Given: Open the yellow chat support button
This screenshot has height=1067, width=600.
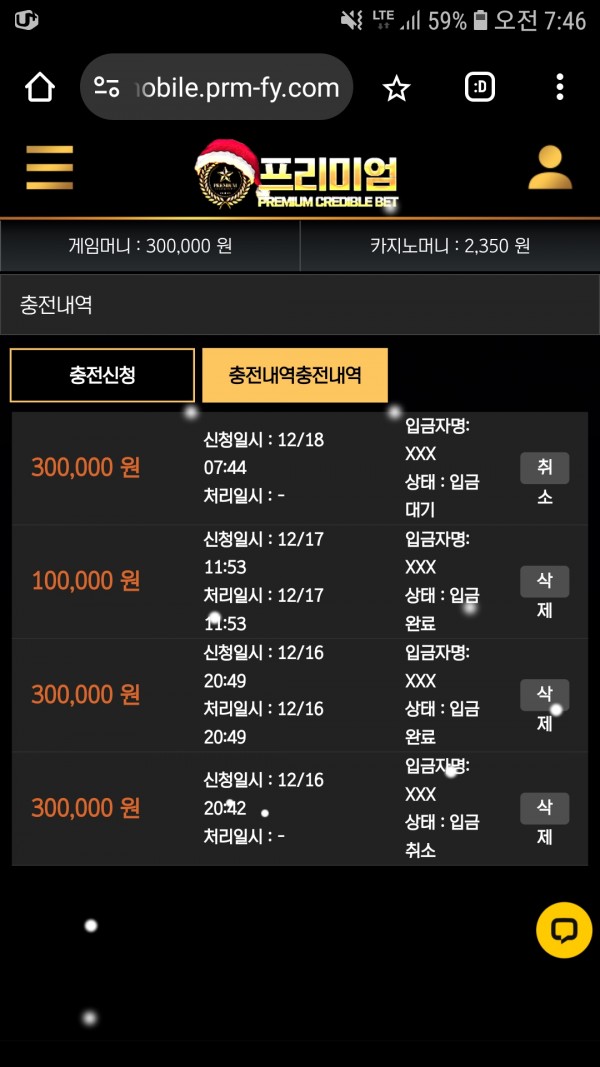Looking at the screenshot, I should (x=564, y=930).
